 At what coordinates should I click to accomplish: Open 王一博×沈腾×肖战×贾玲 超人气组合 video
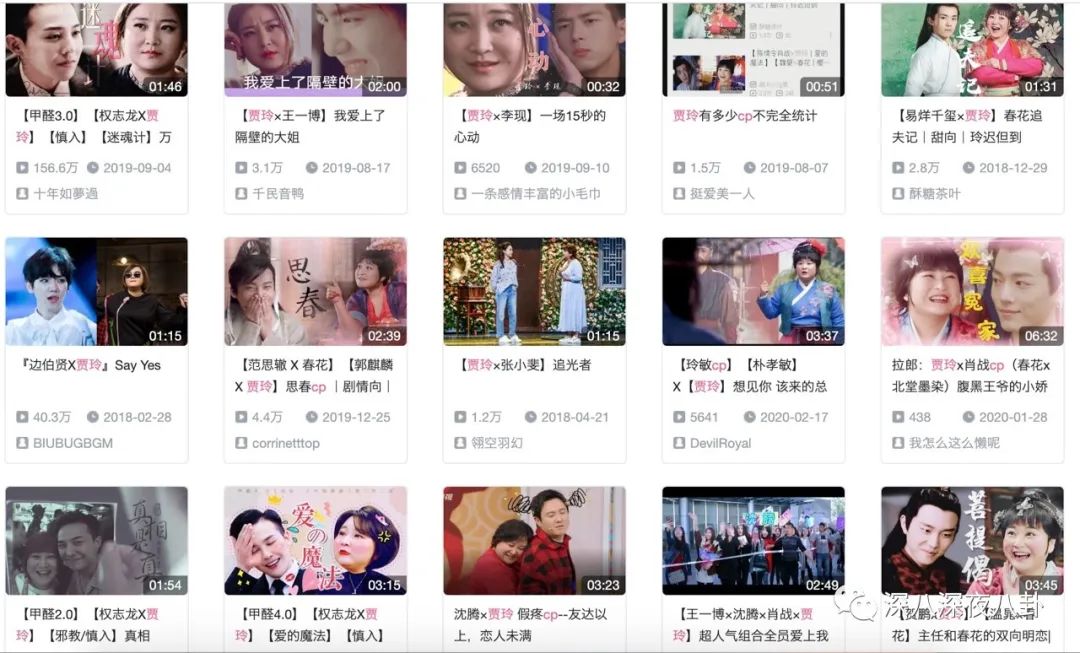753,541
